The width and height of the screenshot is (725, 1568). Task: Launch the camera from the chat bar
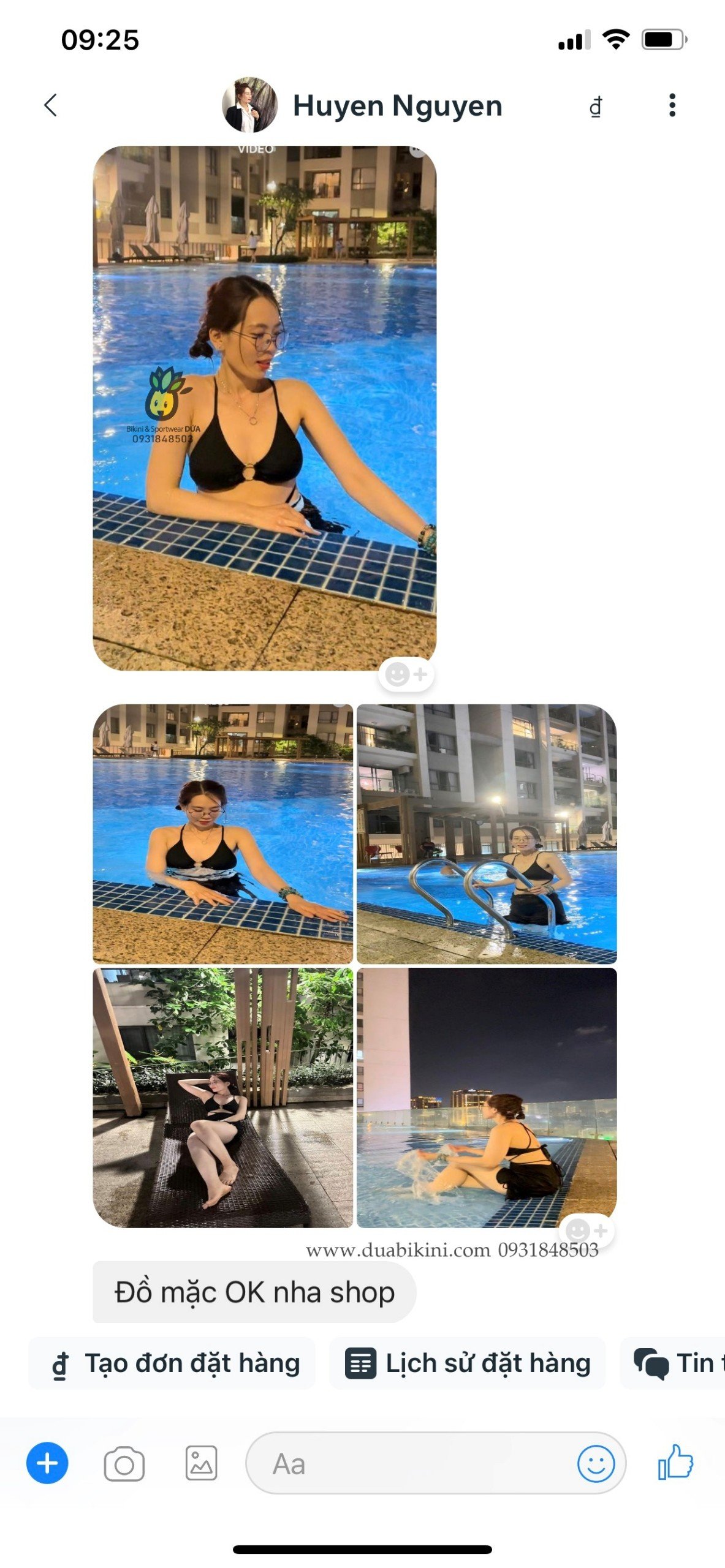[124, 1463]
